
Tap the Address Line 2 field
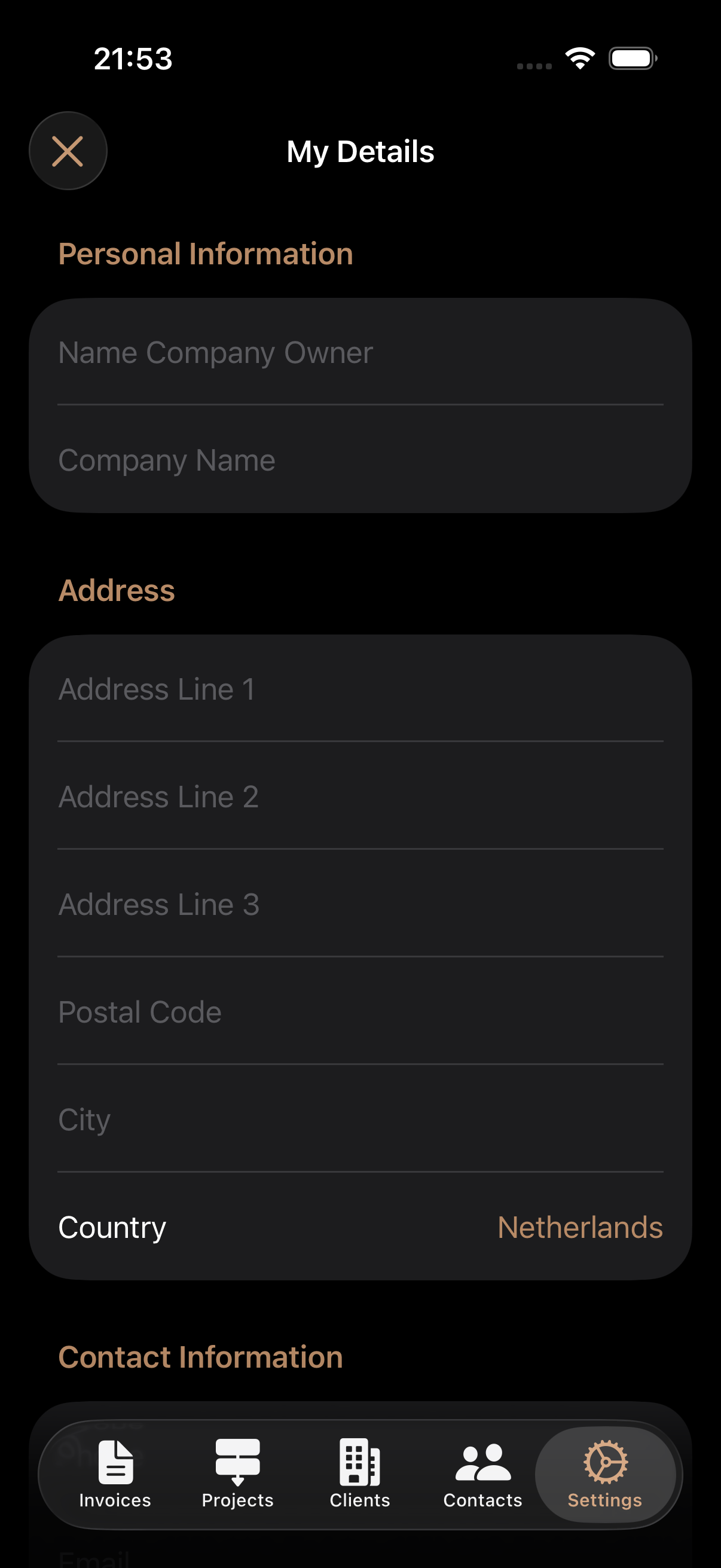point(243,796)
